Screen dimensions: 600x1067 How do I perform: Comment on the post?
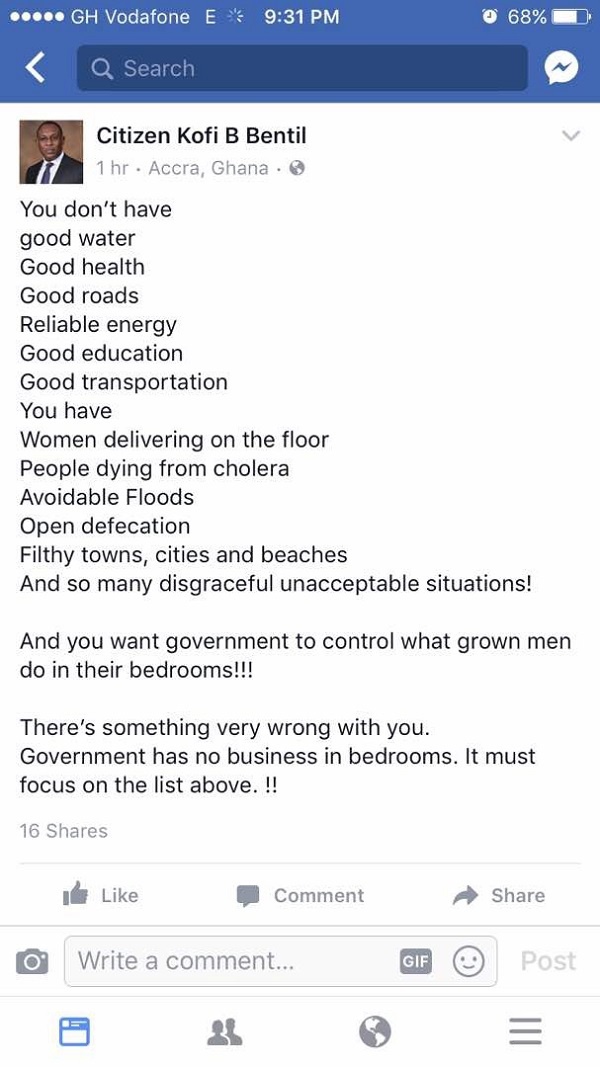point(300,895)
